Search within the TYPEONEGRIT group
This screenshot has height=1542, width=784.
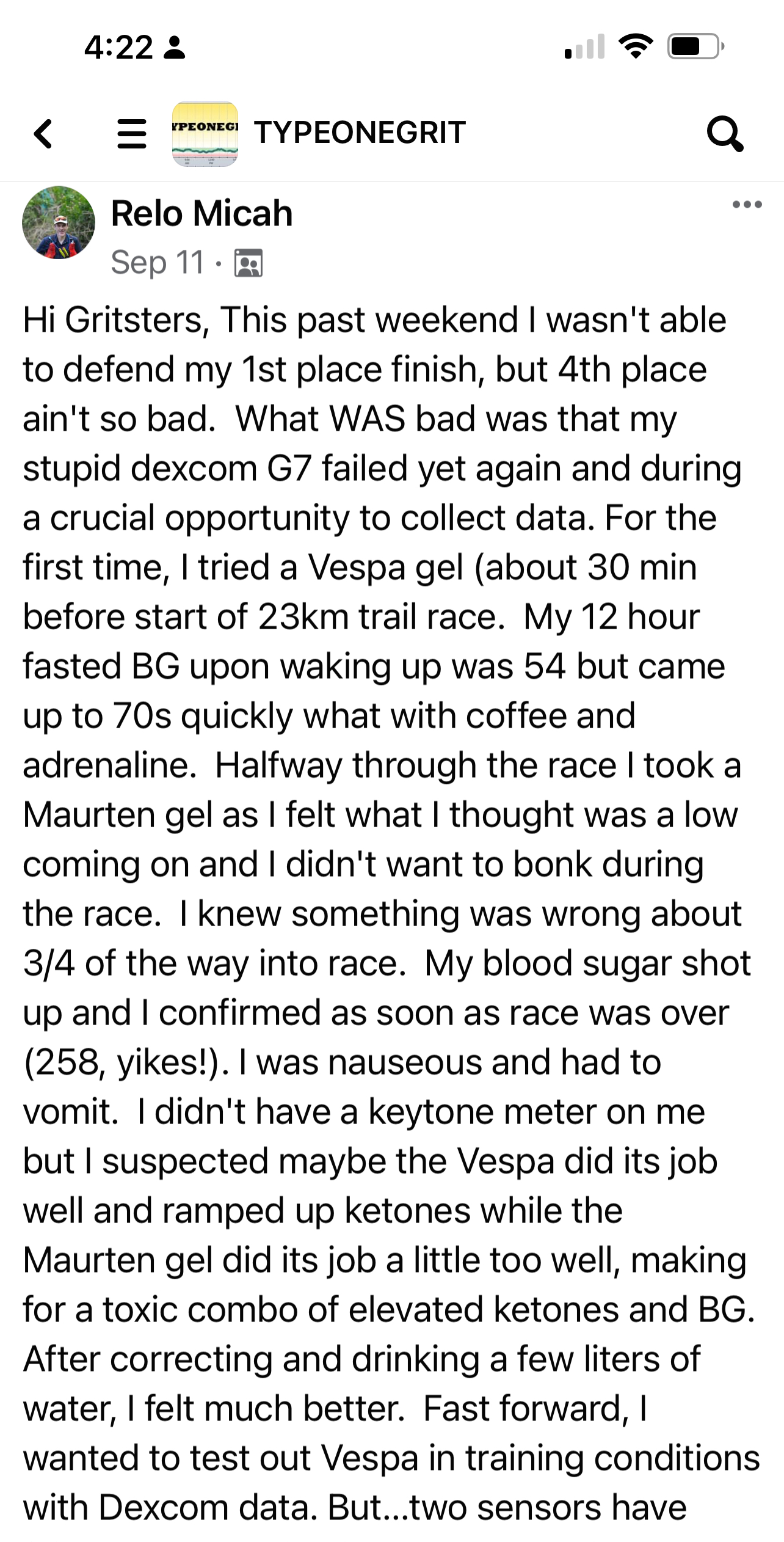[x=725, y=134]
